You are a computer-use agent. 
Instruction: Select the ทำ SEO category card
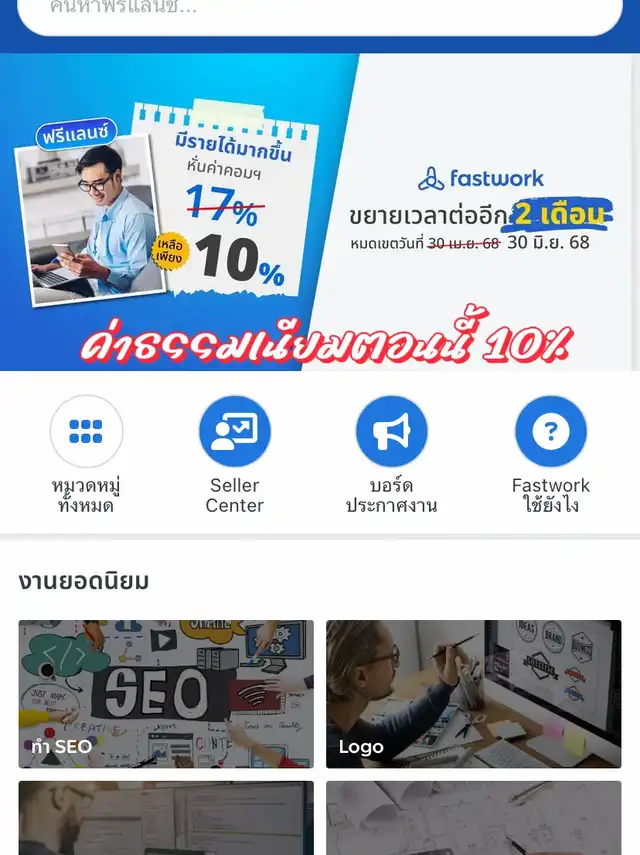click(x=166, y=694)
